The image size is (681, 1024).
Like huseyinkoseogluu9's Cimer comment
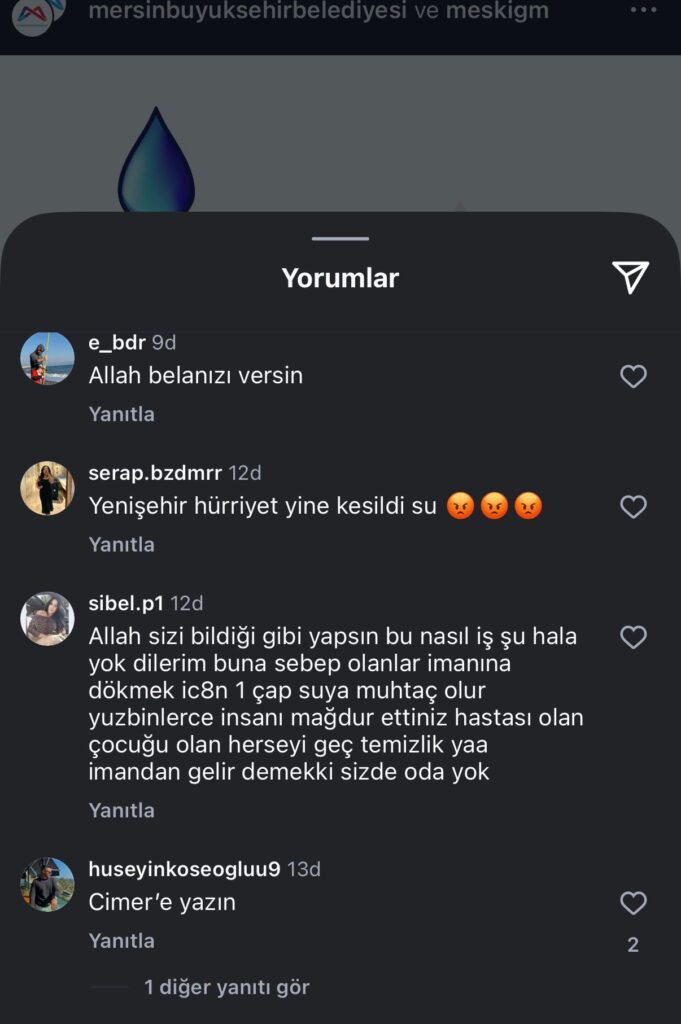click(x=633, y=903)
